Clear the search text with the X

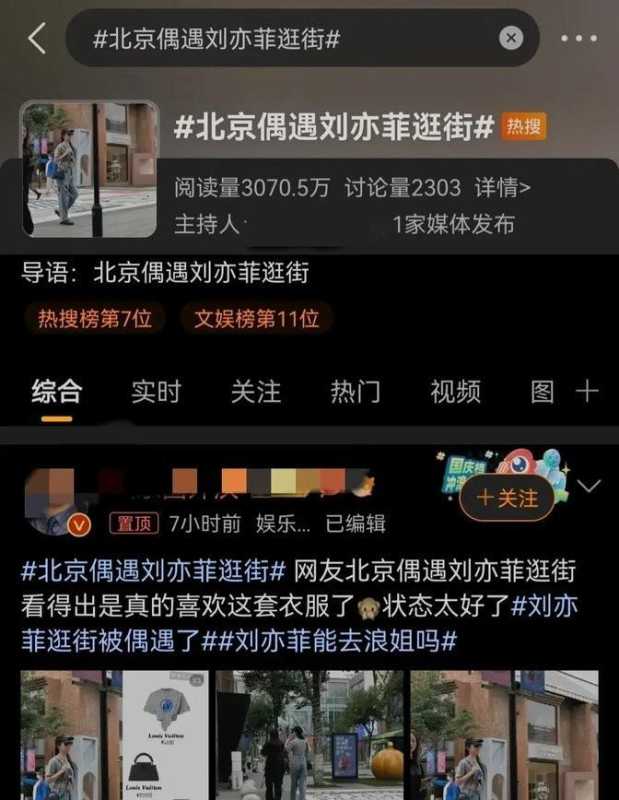tap(511, 39)
